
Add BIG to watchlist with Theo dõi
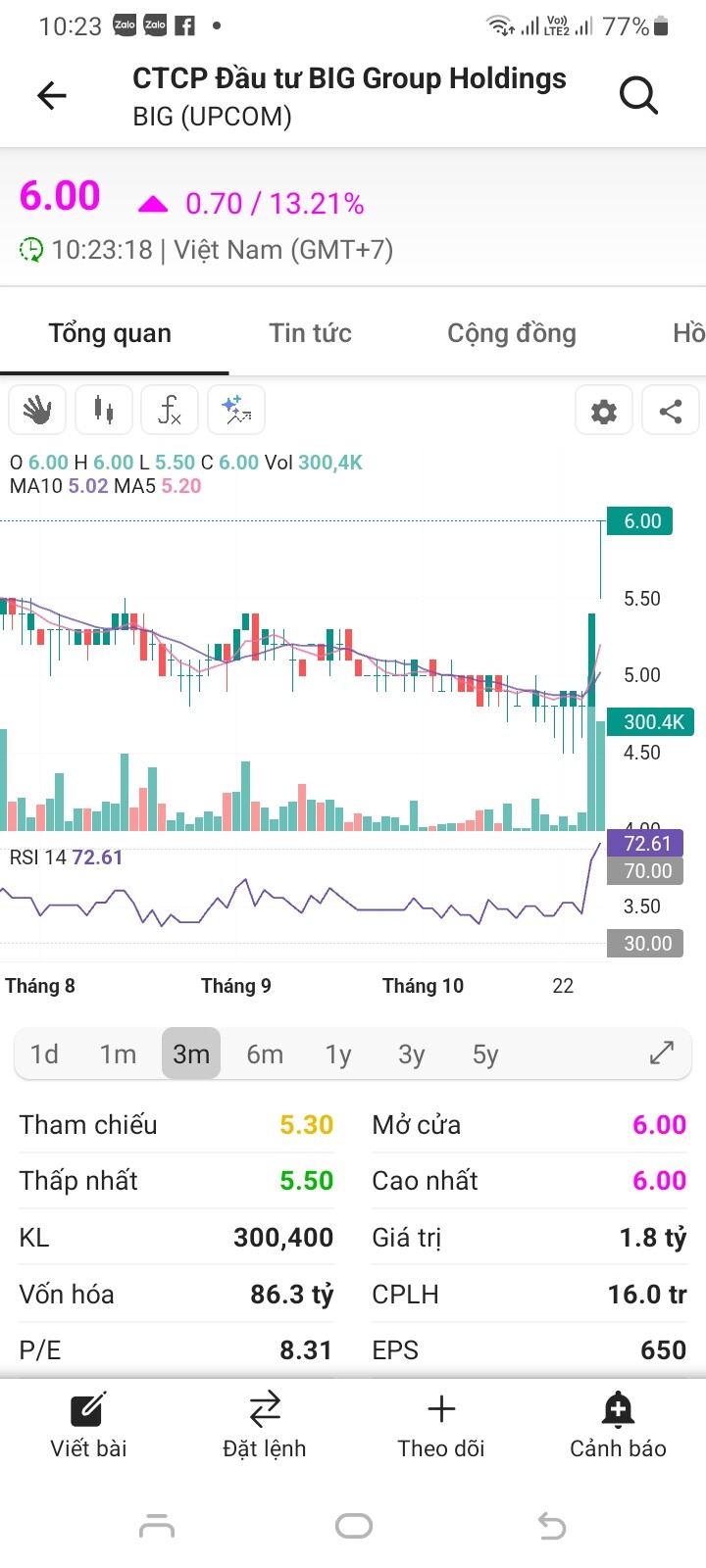pos(441,1425)
